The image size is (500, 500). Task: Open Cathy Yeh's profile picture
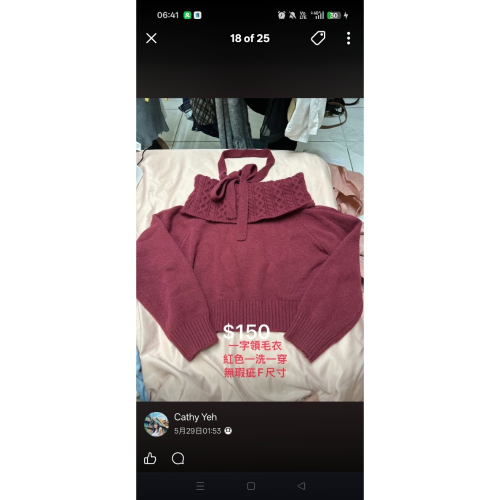[156, 424]
